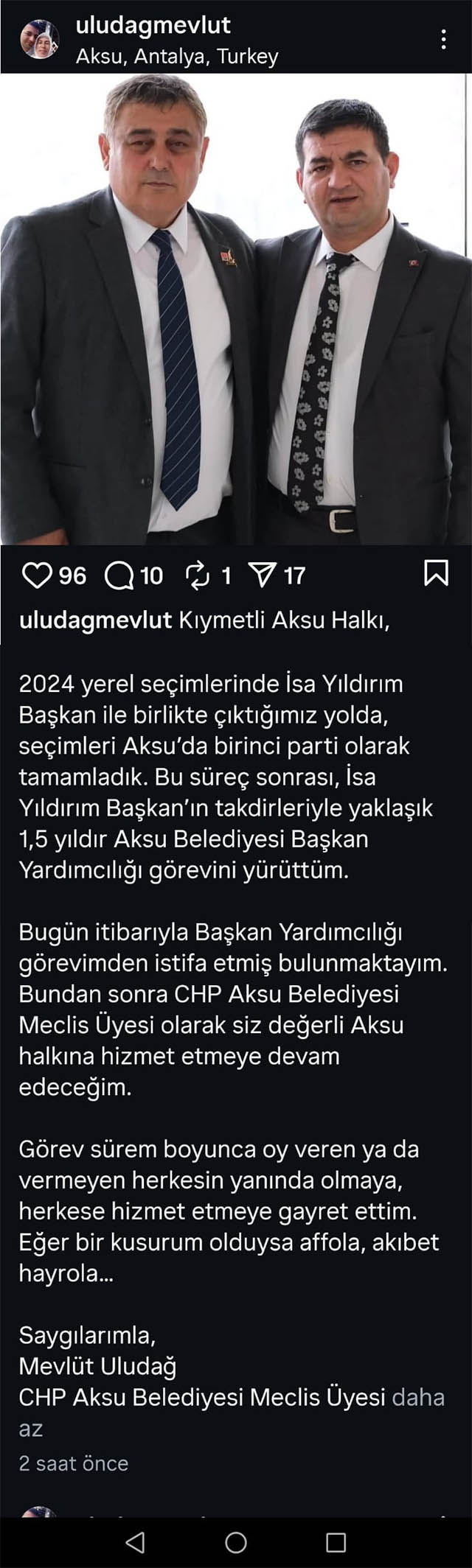Open the Aksu, Antalya, Turkey location
This screenshot has height=1568, width=472.
[177, 57]
